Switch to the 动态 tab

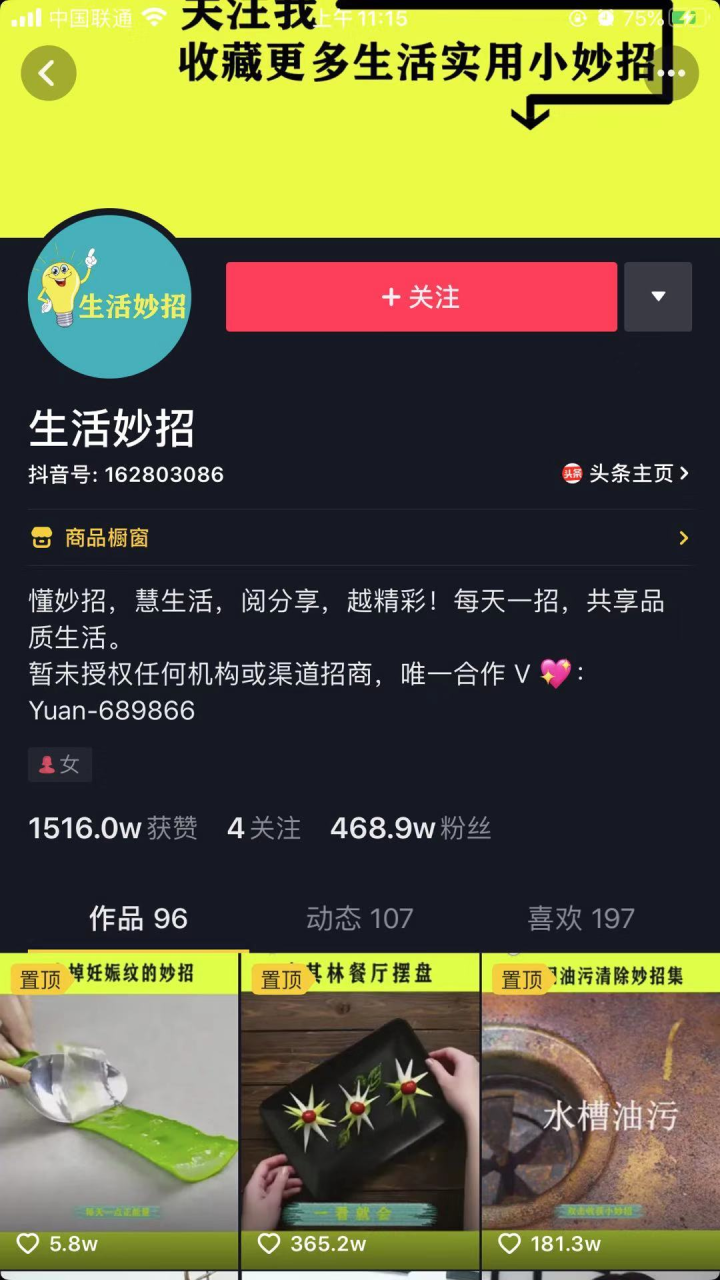tap(360, 918)
